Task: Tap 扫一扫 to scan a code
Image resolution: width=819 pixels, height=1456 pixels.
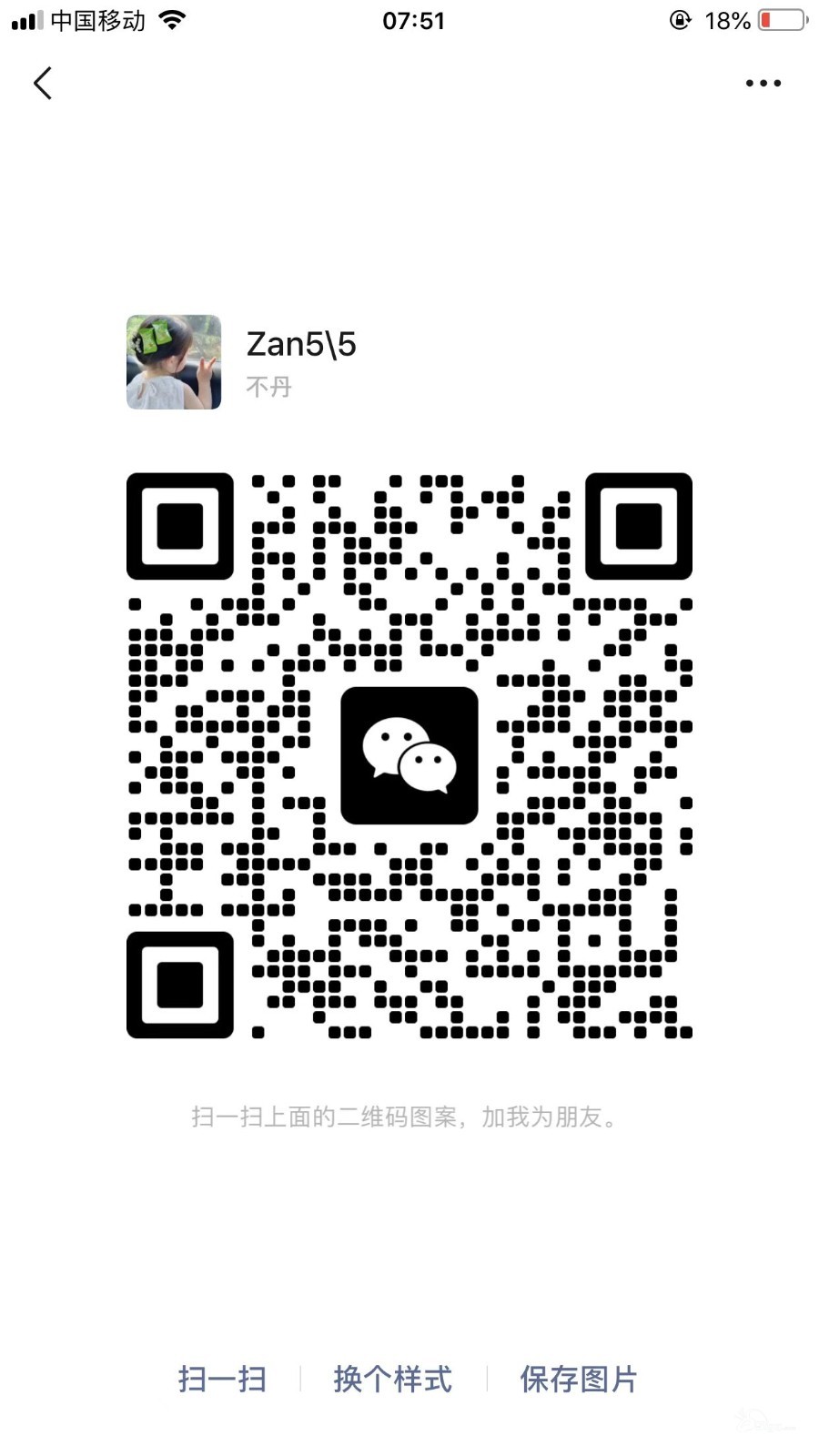Action: [x=222, y=1379]
